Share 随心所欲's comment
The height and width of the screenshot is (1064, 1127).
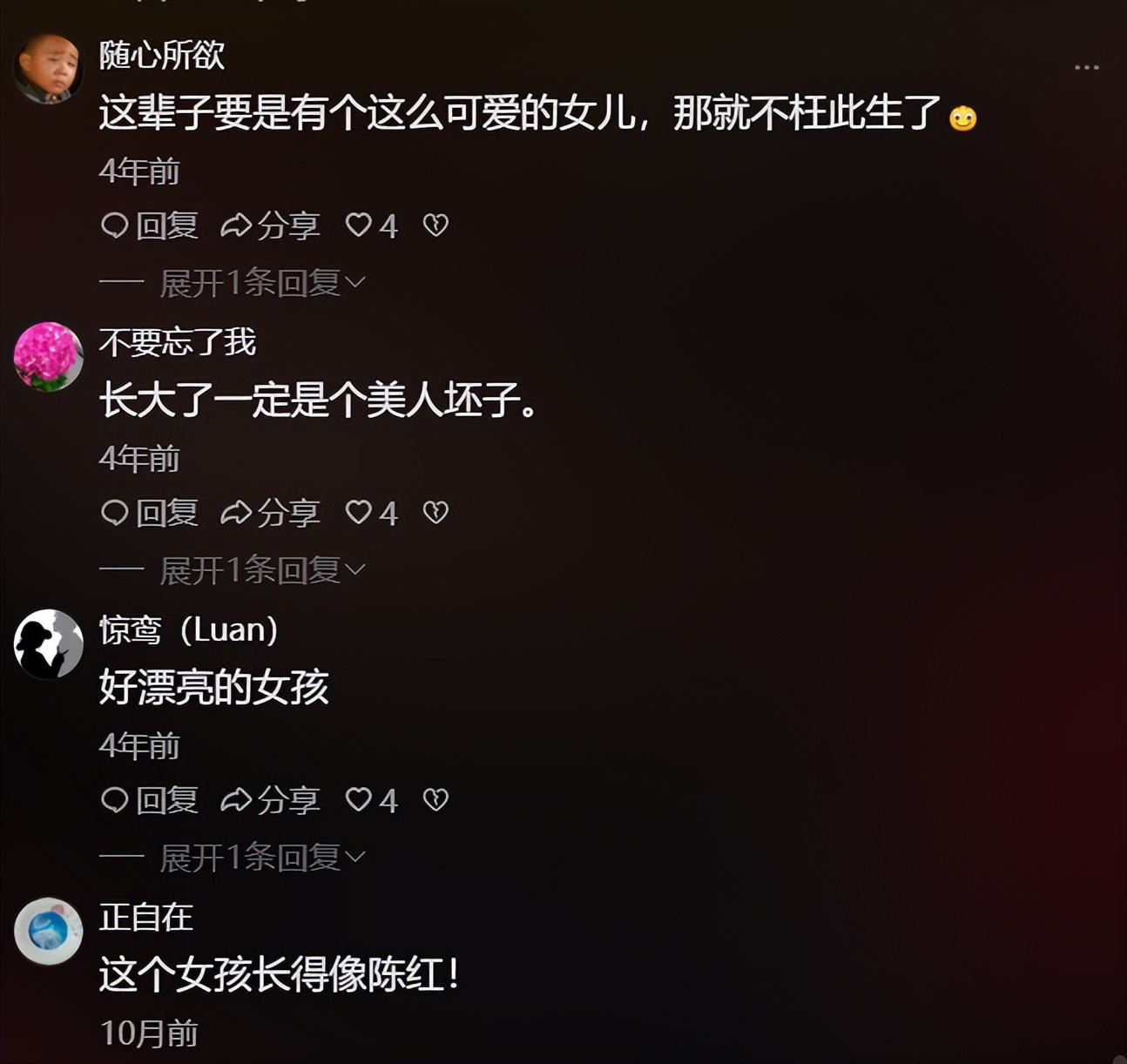click(x=270, y=226)
